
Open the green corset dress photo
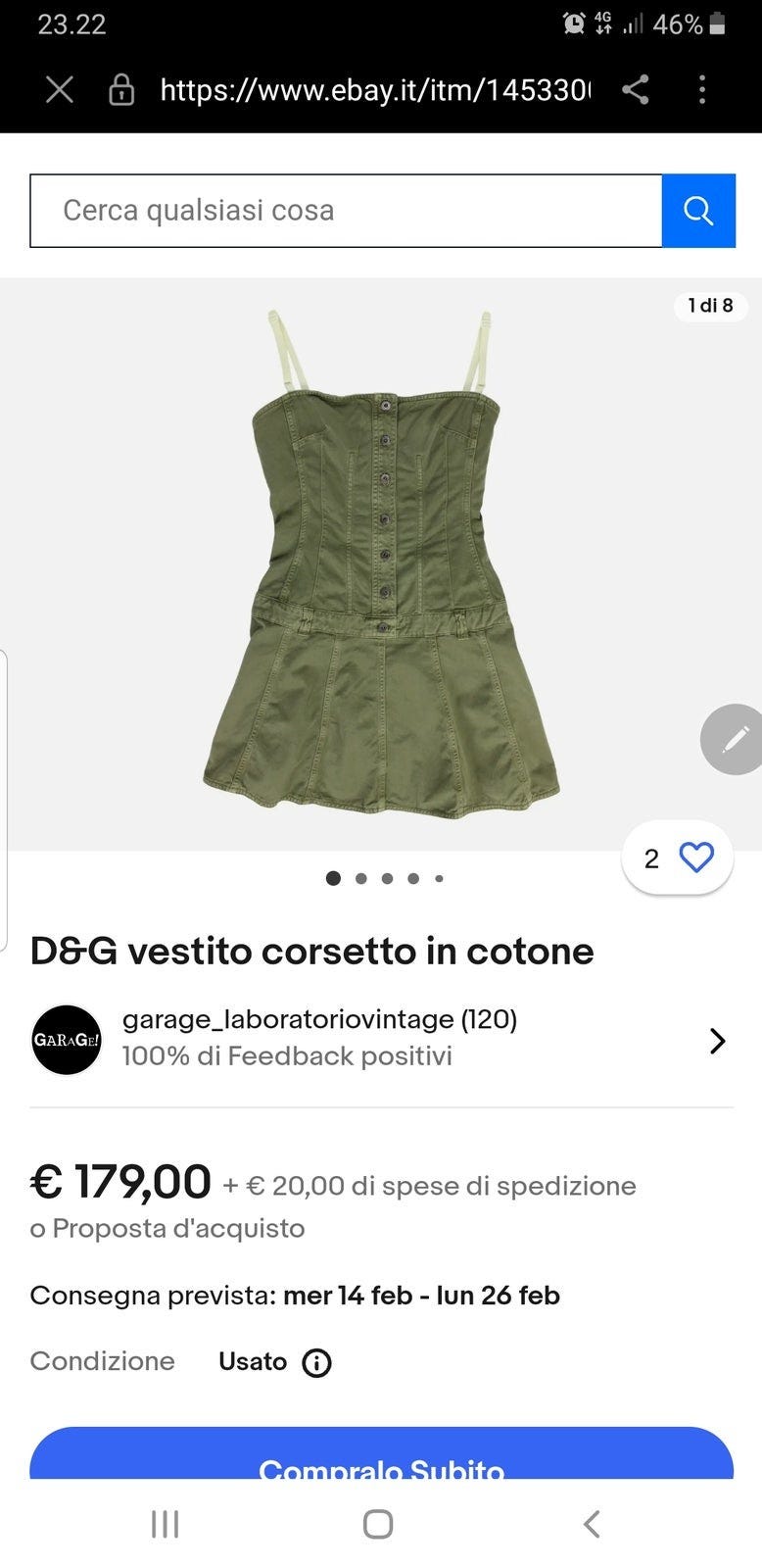(x=381, y=563)
